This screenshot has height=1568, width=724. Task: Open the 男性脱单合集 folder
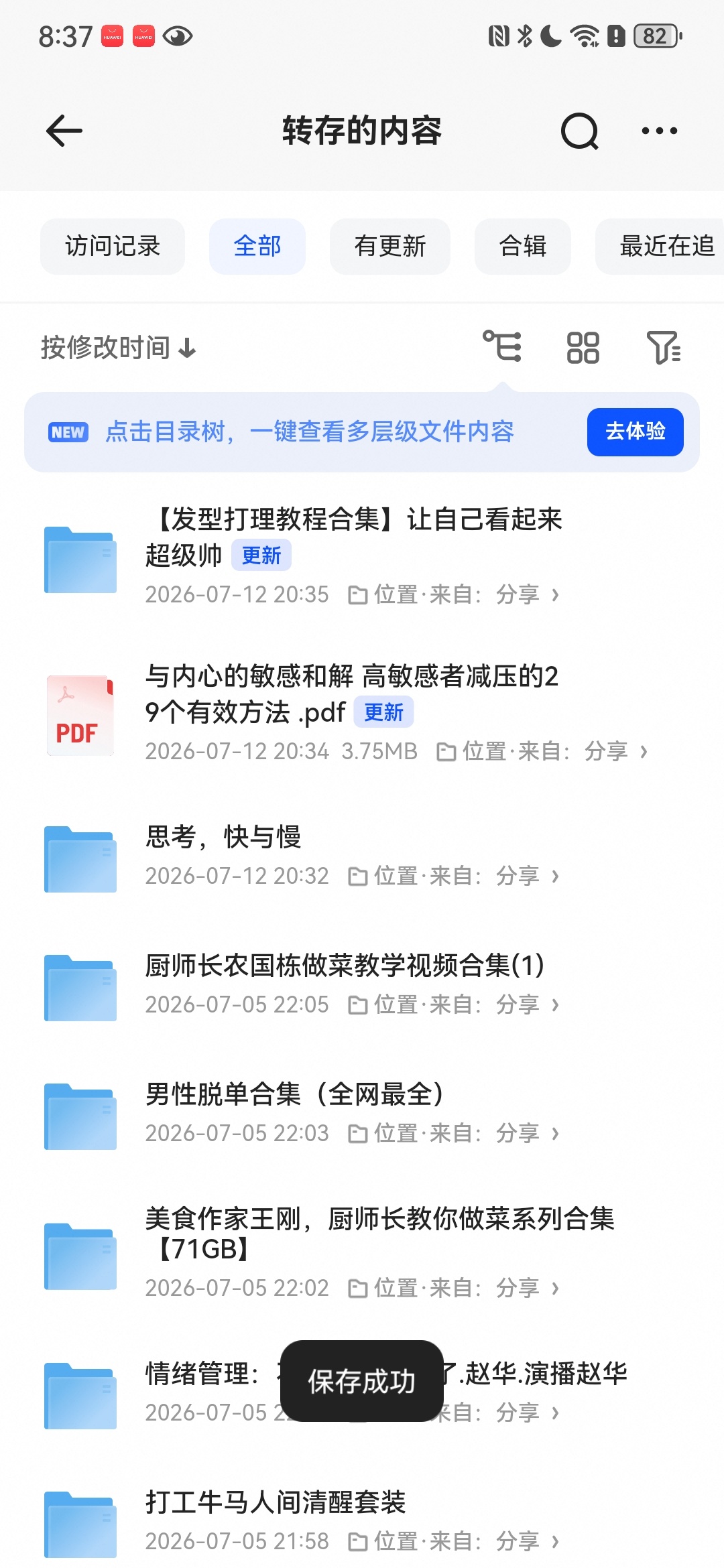(362, 1114)
